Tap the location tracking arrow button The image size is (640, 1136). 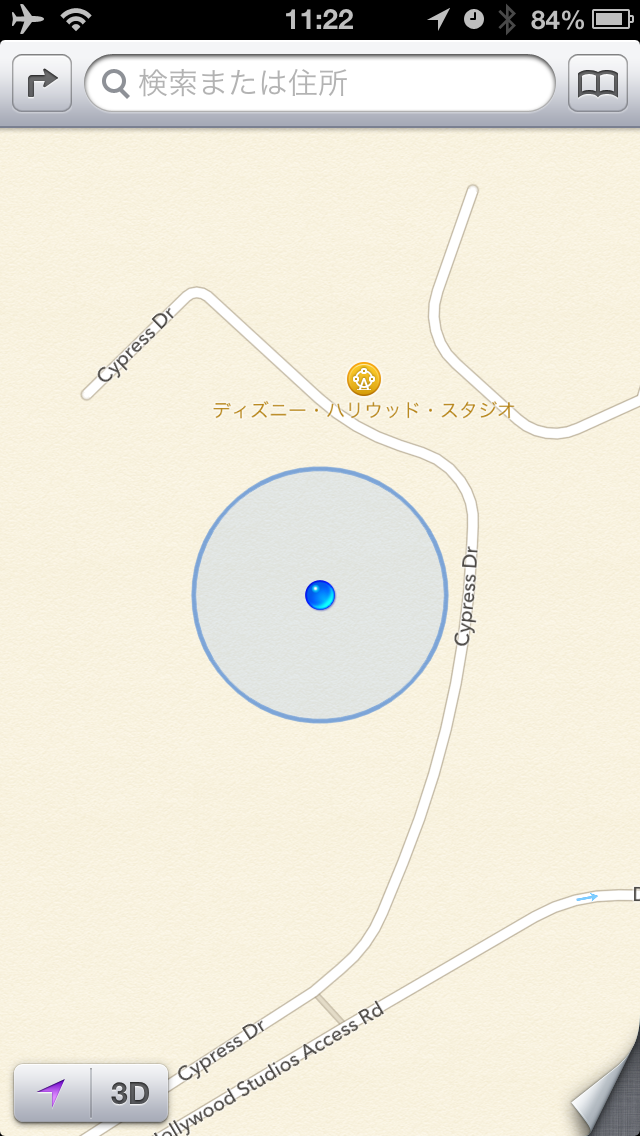52,1093
